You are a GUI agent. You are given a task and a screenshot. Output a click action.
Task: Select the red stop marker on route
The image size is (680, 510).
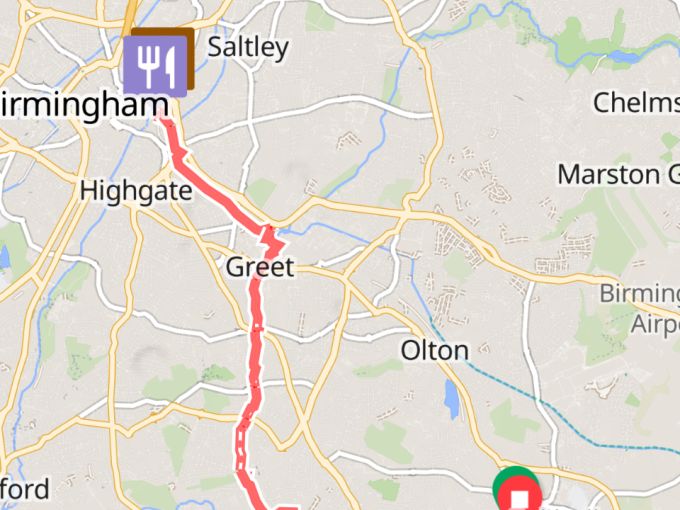(520, 496)
